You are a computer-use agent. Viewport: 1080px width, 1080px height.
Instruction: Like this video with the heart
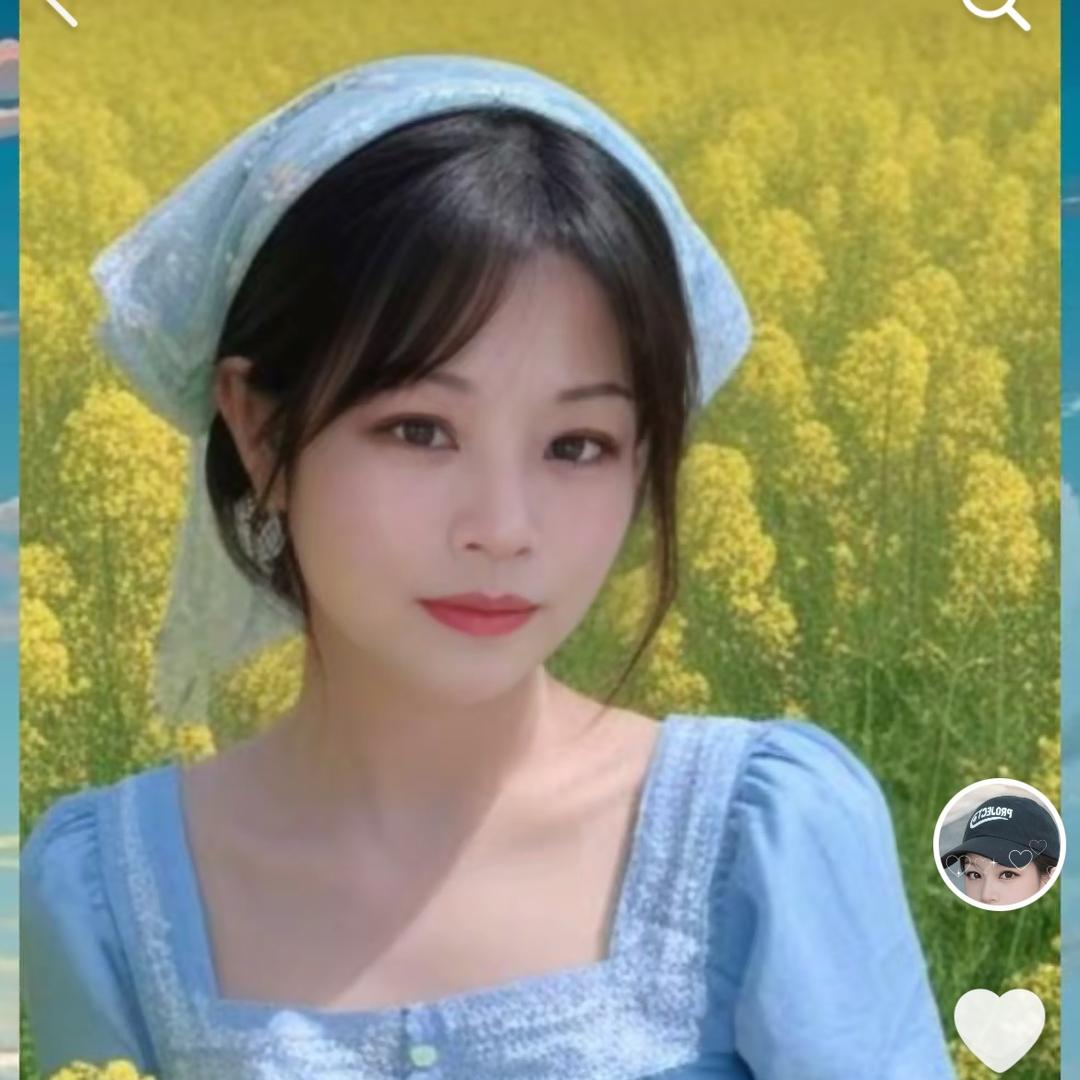tap(999, 1029)
